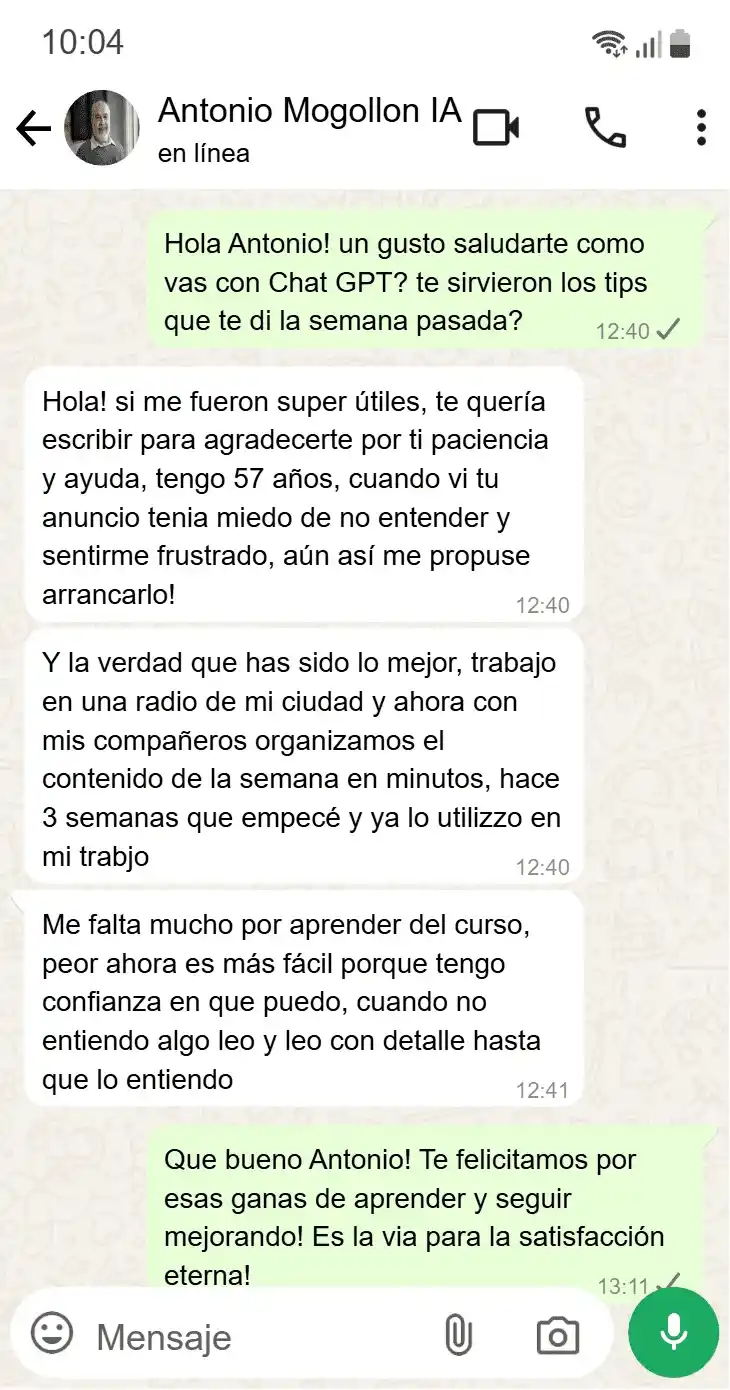Open the camera from the message bar
Screen dimensions: 730x1390
558,1336
